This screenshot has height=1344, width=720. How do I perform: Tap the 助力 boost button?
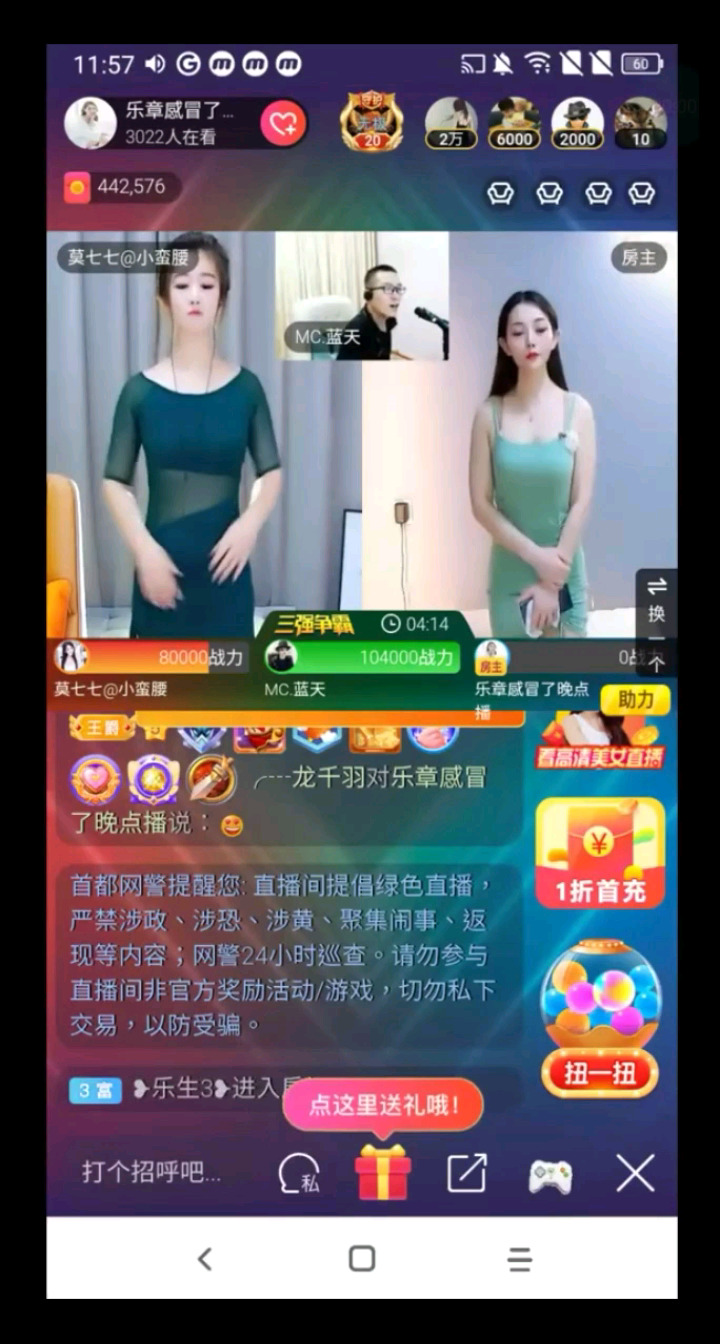(x=635, y=699)
